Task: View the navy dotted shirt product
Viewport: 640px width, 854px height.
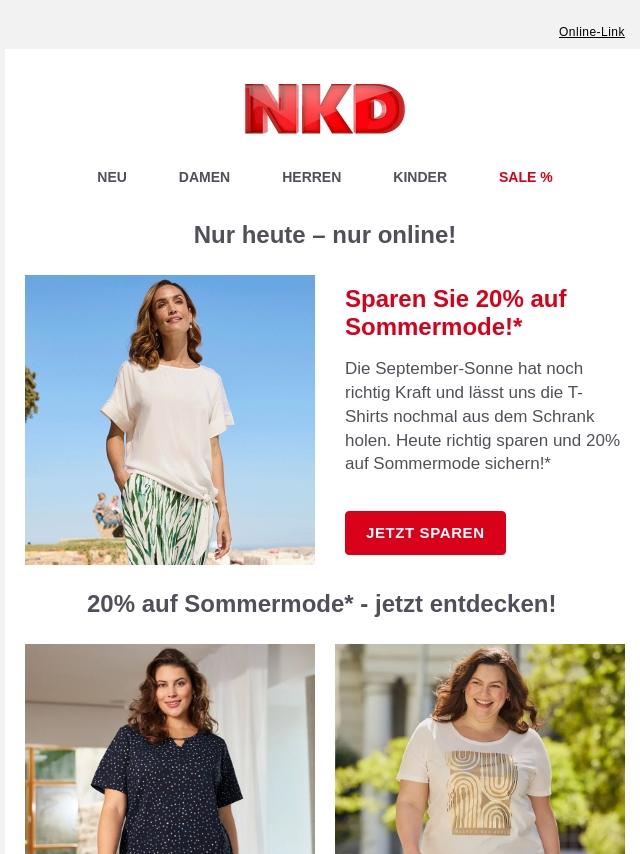Action: click(170, 750)
